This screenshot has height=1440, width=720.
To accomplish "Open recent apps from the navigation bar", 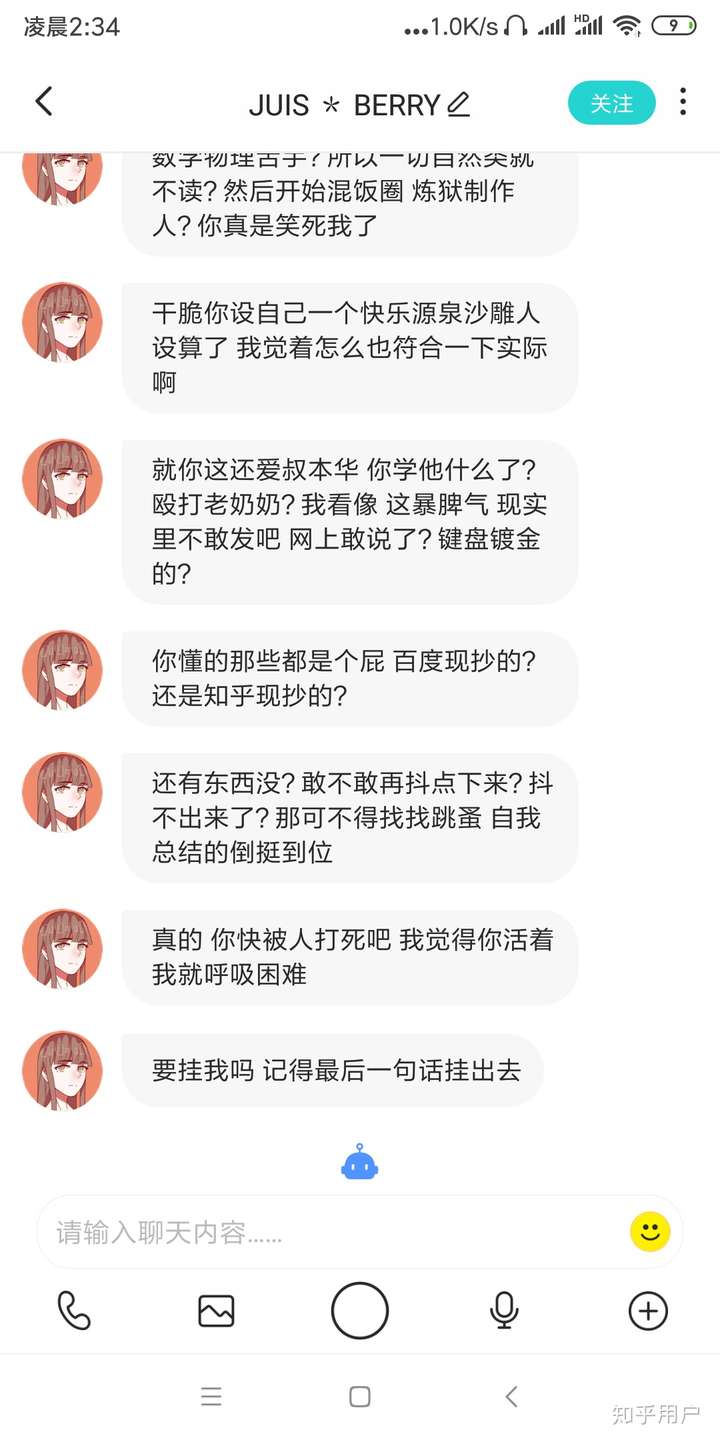I will click(x=211, y=1397).
